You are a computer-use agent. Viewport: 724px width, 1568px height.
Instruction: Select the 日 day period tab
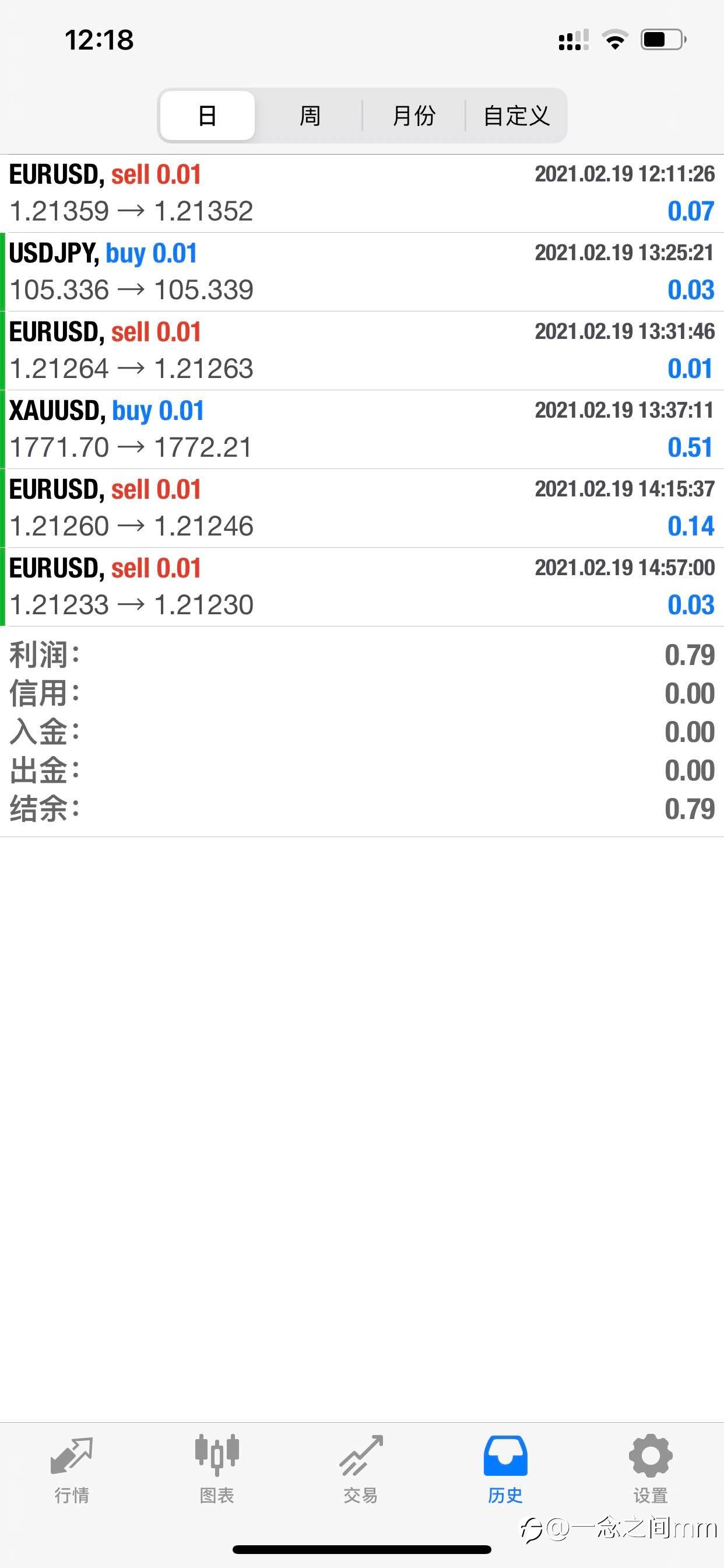(x=208, y=115)
